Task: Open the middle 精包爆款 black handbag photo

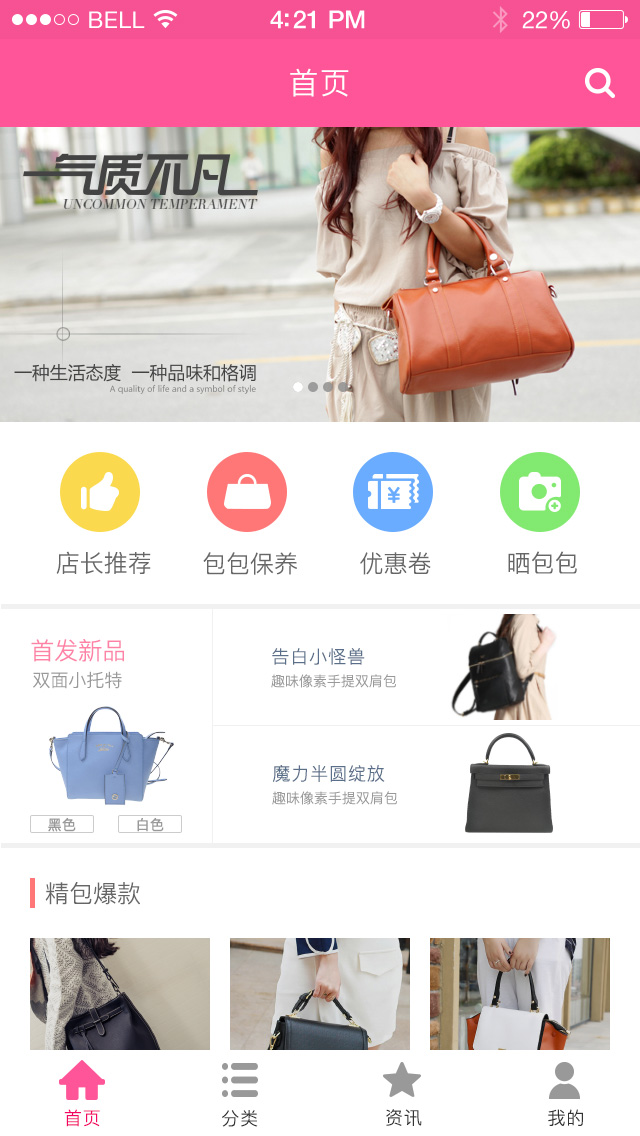Action: click(x=320, y=993)
